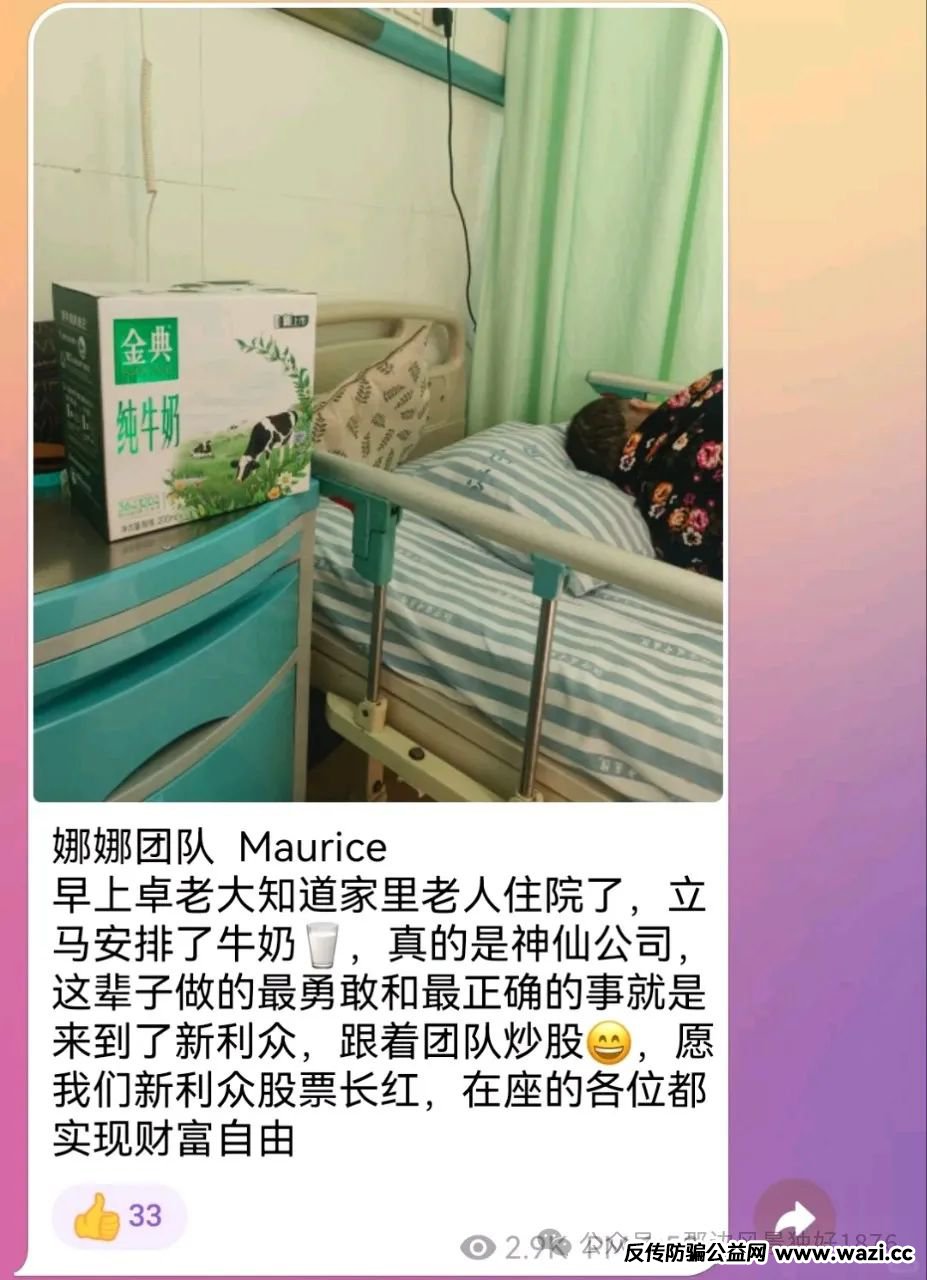Add a thumbs-up reaction with 33 likes

click(119, 1216)
